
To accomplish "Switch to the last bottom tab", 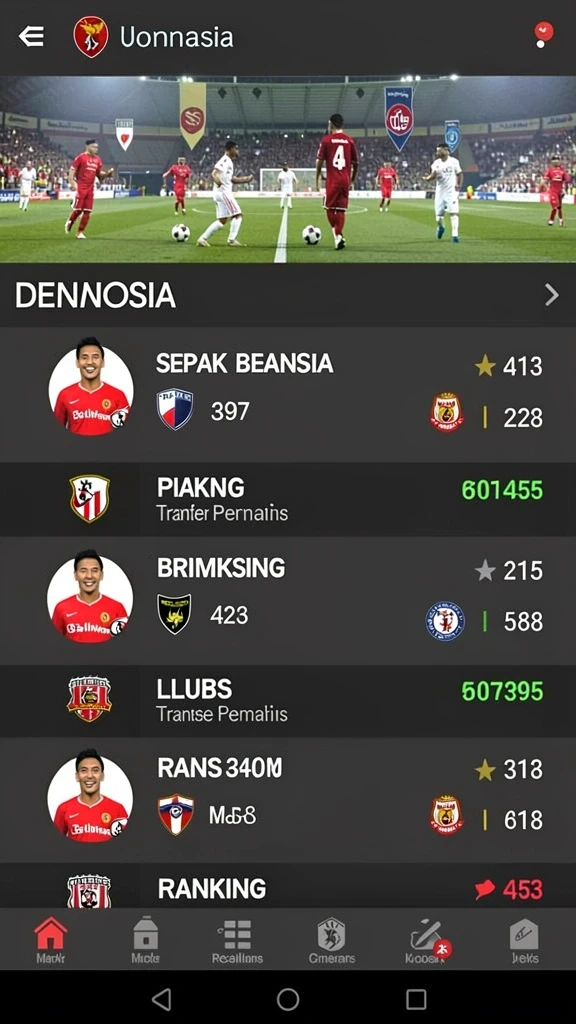I will coord(524,940).
